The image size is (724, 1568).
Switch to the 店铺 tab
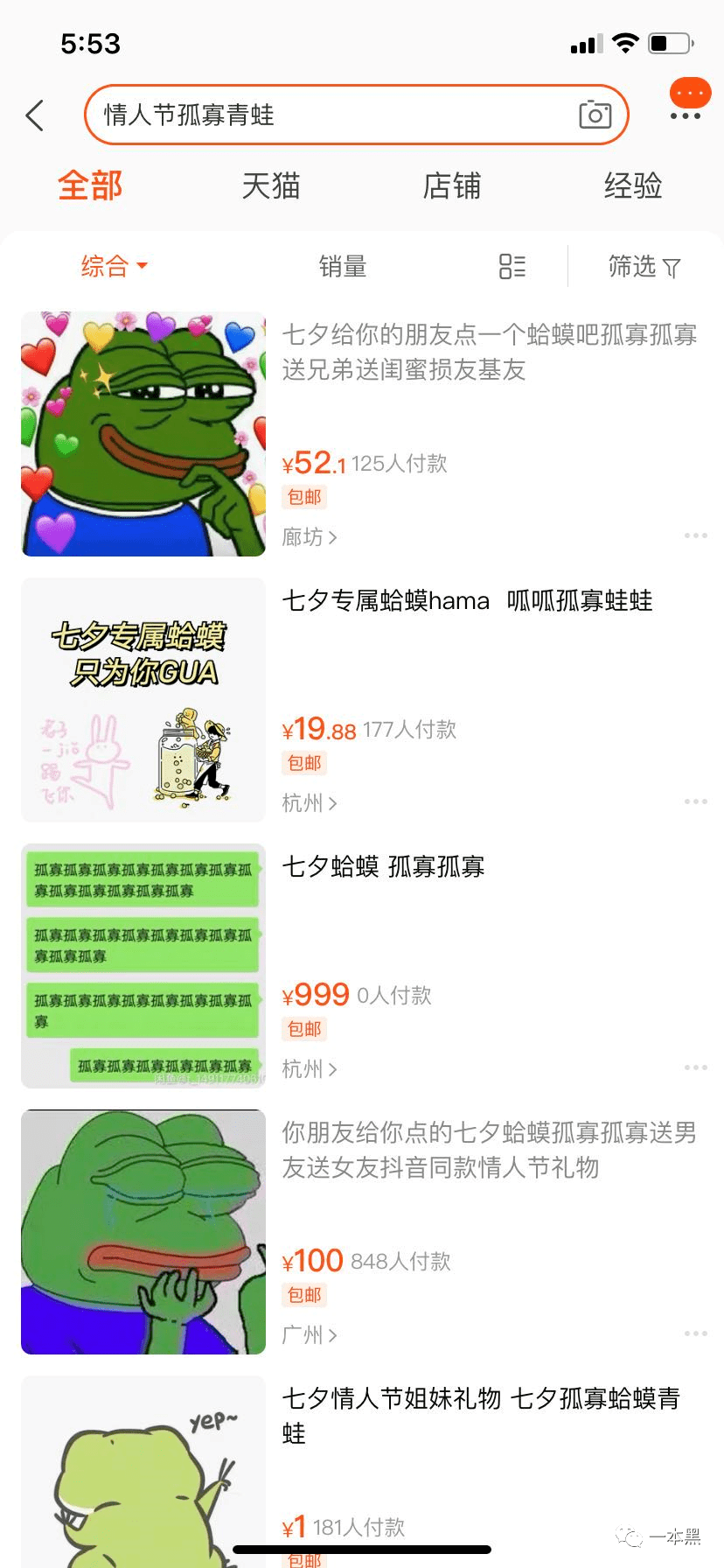452,186
